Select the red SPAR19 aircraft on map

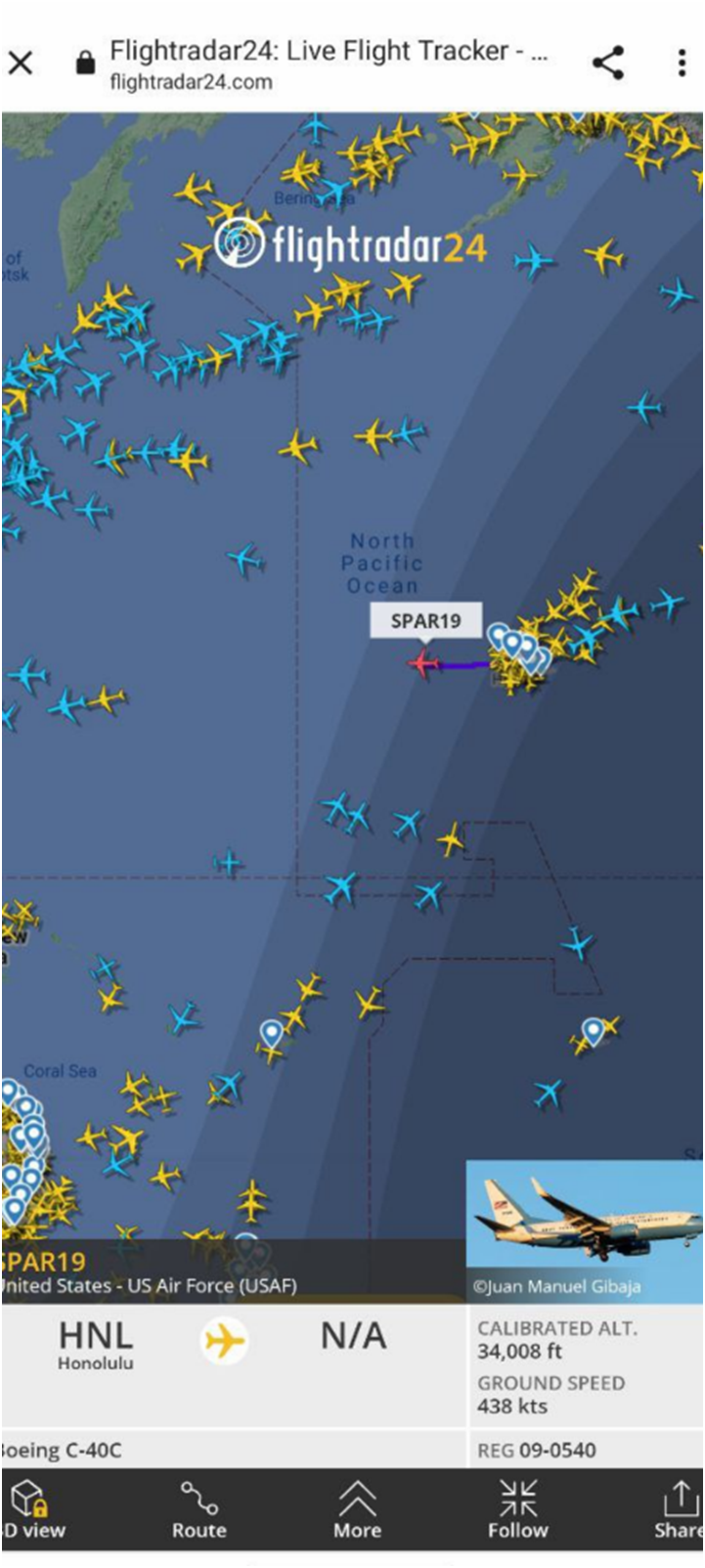(x=423, y=663)
